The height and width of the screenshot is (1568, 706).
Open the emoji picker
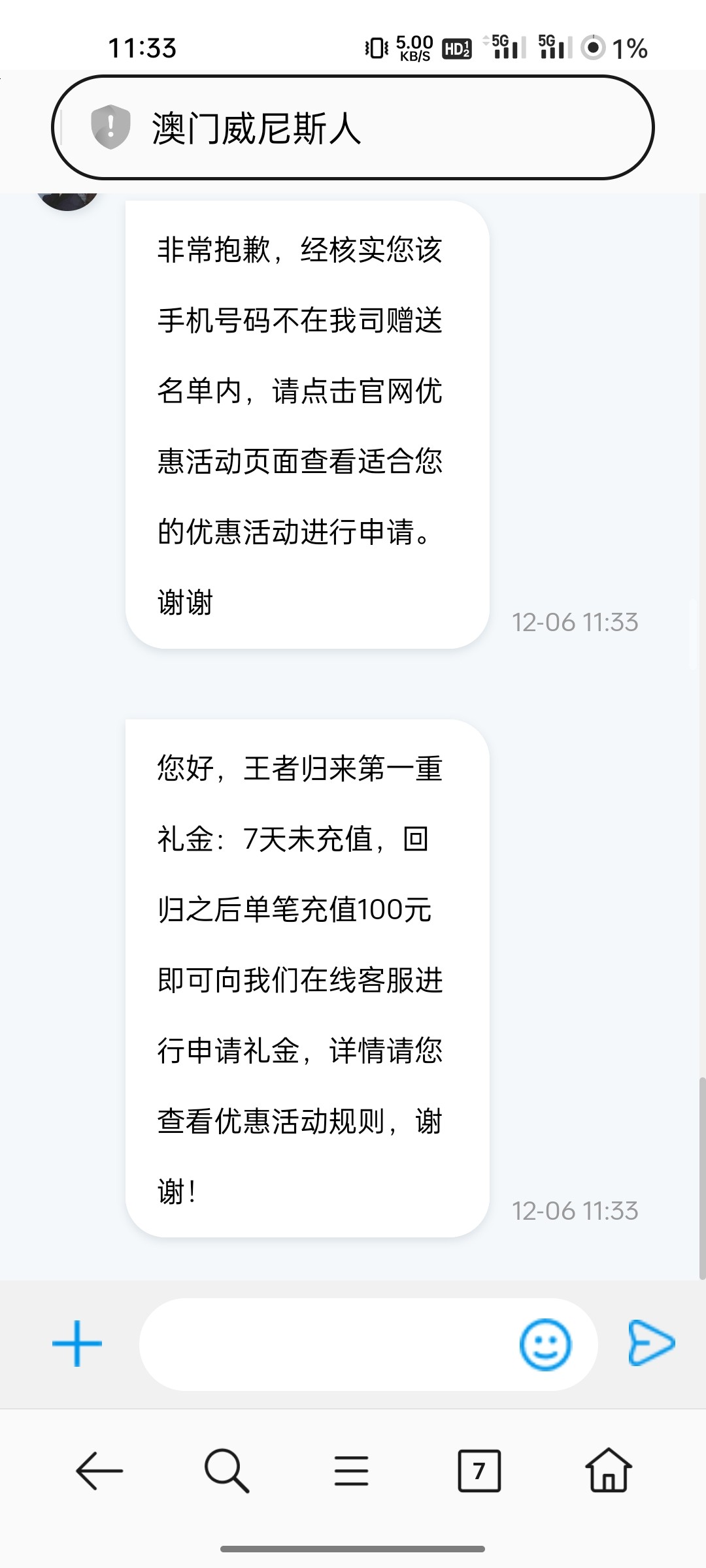(545, 1344)
